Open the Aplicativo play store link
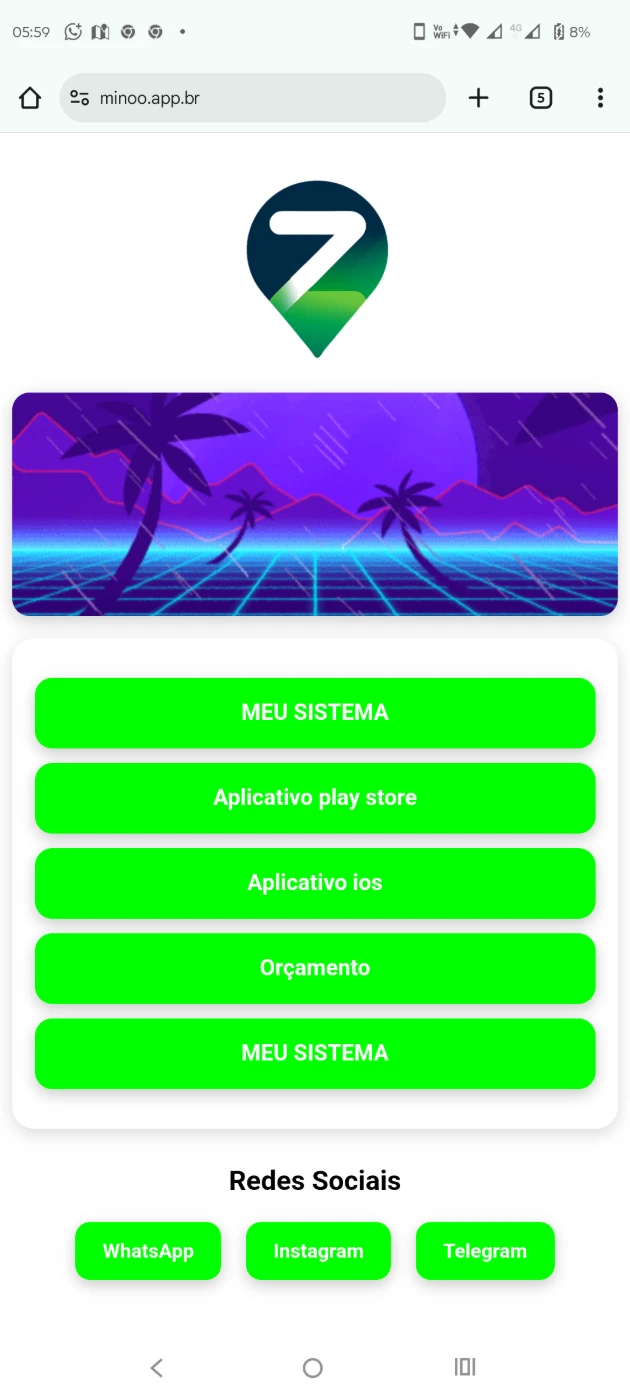Screen dimensions: 630x1400 pyautogui.click(x=315, y=798)
